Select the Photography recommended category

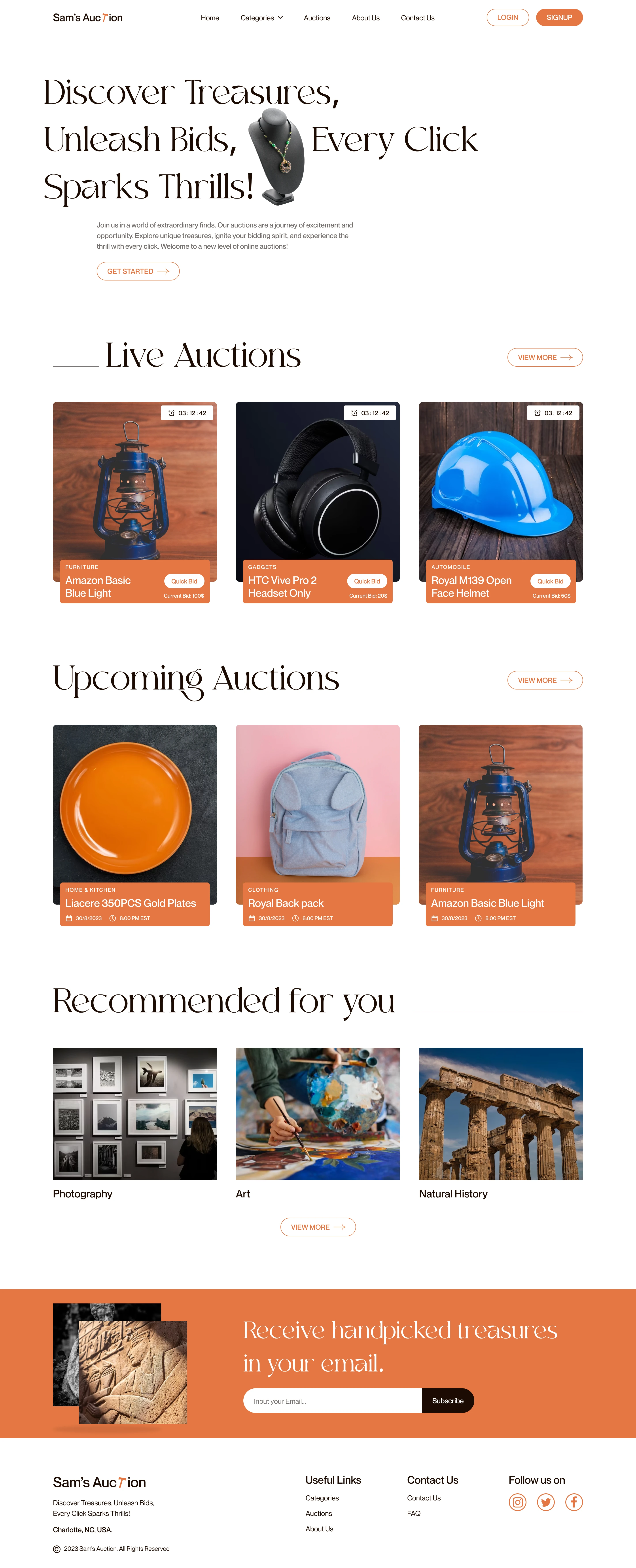click(x=134, y=1114)
